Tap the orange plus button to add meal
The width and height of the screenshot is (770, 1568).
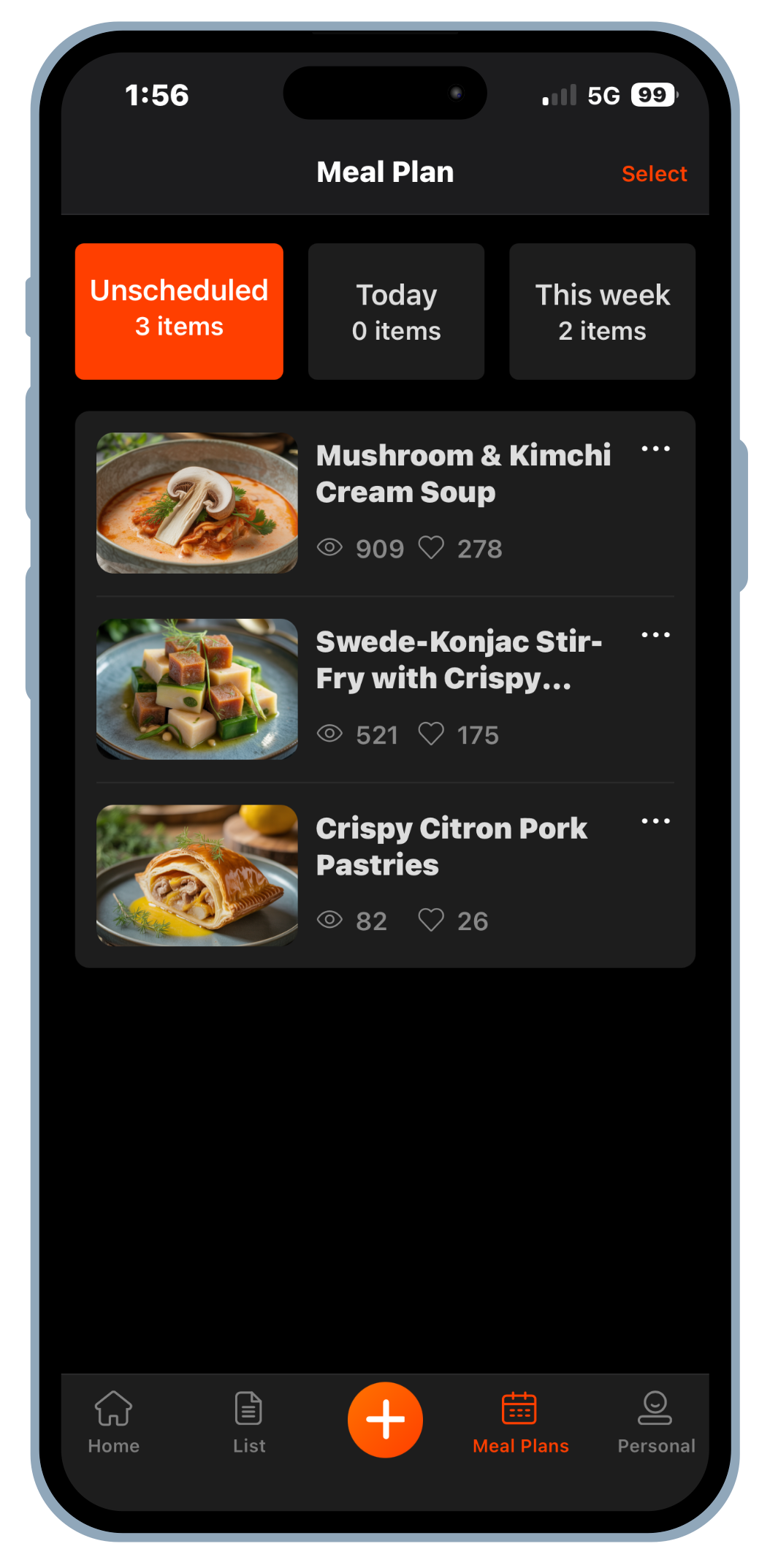pos(385,1418)
